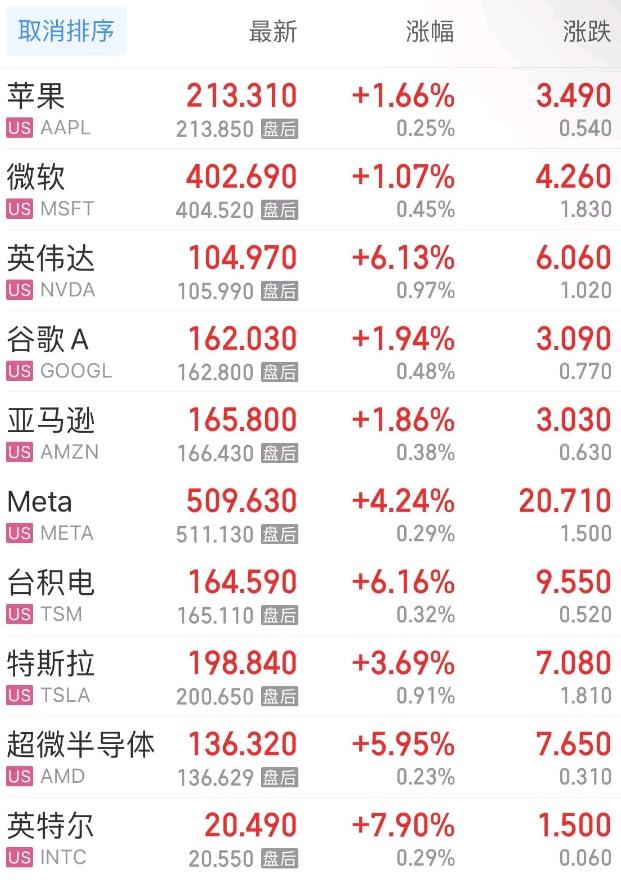
Task: Open the 微软 MSFT stock details
Action: click(310, 190)
